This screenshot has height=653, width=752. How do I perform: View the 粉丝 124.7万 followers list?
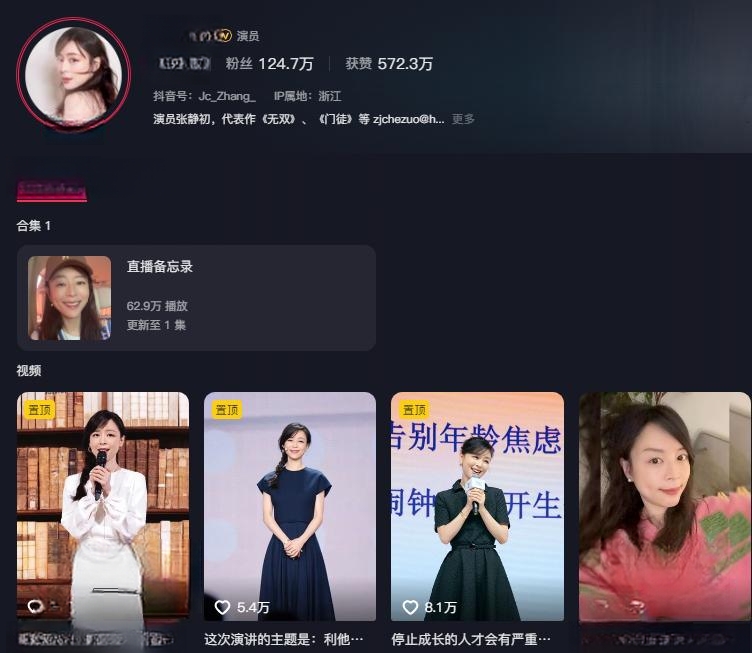point(269,64)
